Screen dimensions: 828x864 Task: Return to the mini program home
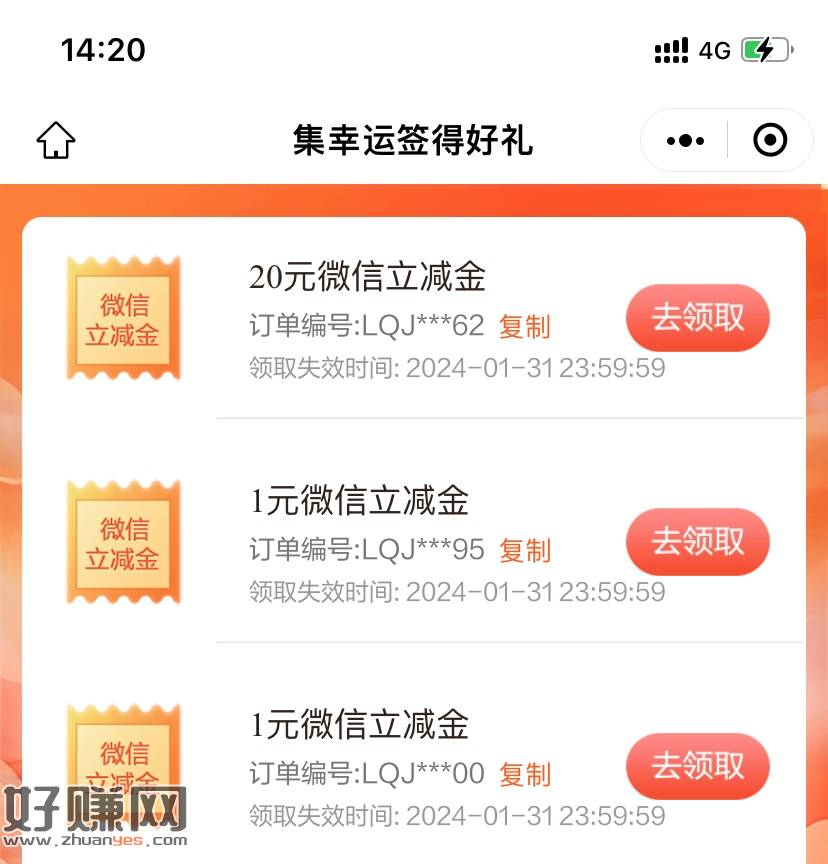click(56, 141)
